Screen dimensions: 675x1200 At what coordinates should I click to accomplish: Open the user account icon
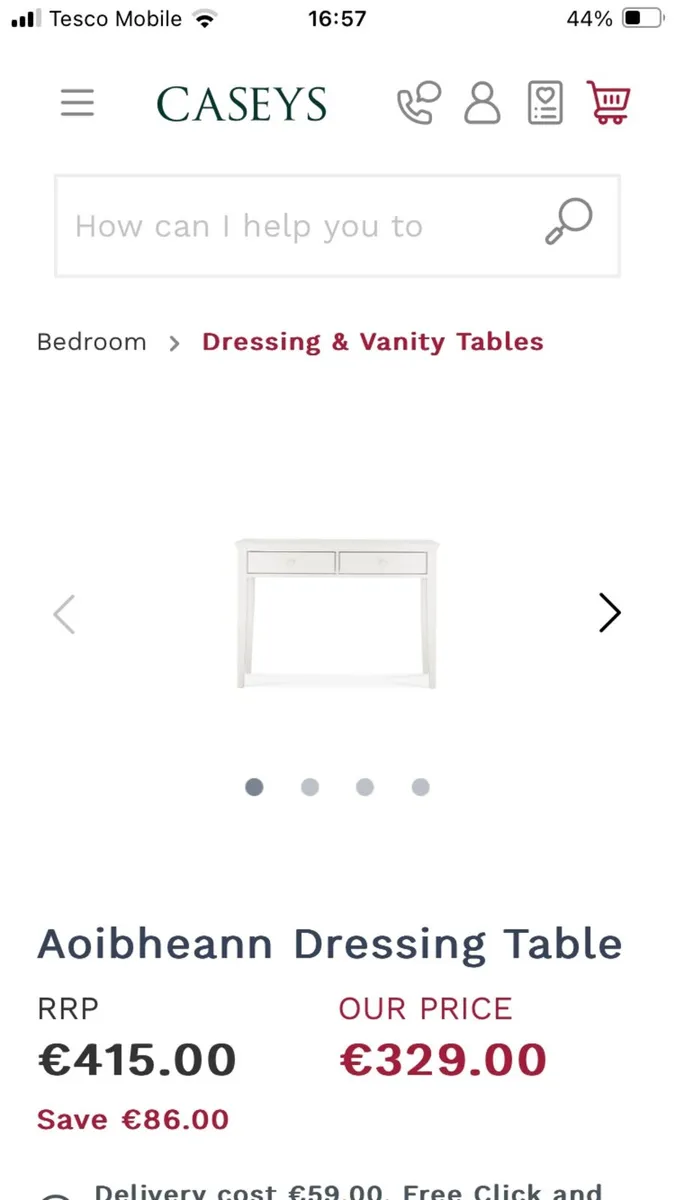(x=482, y=103)
